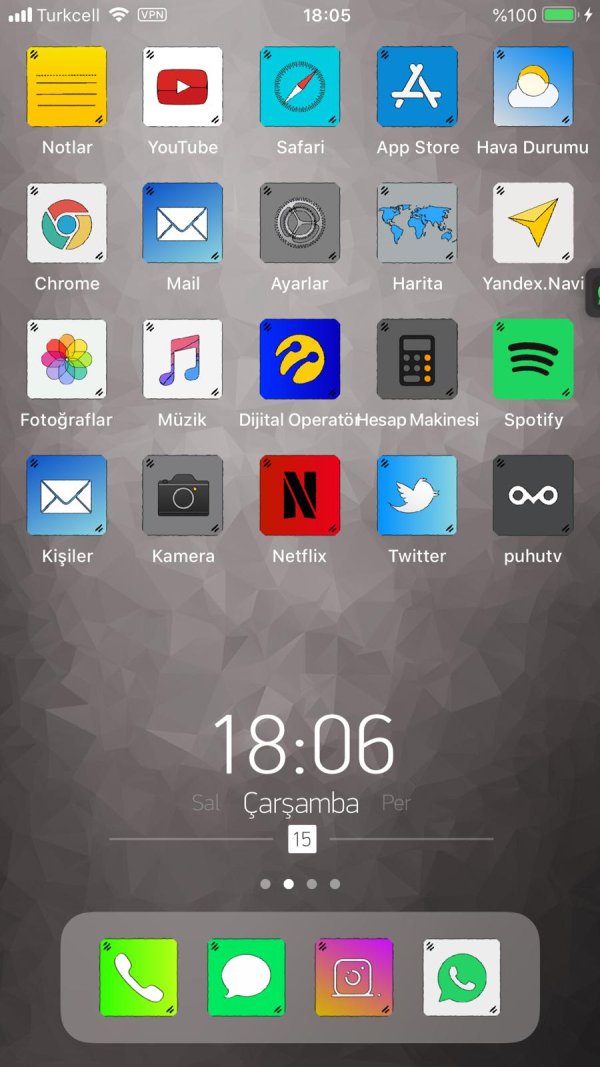Launch Chrome

tap(67, 223)
